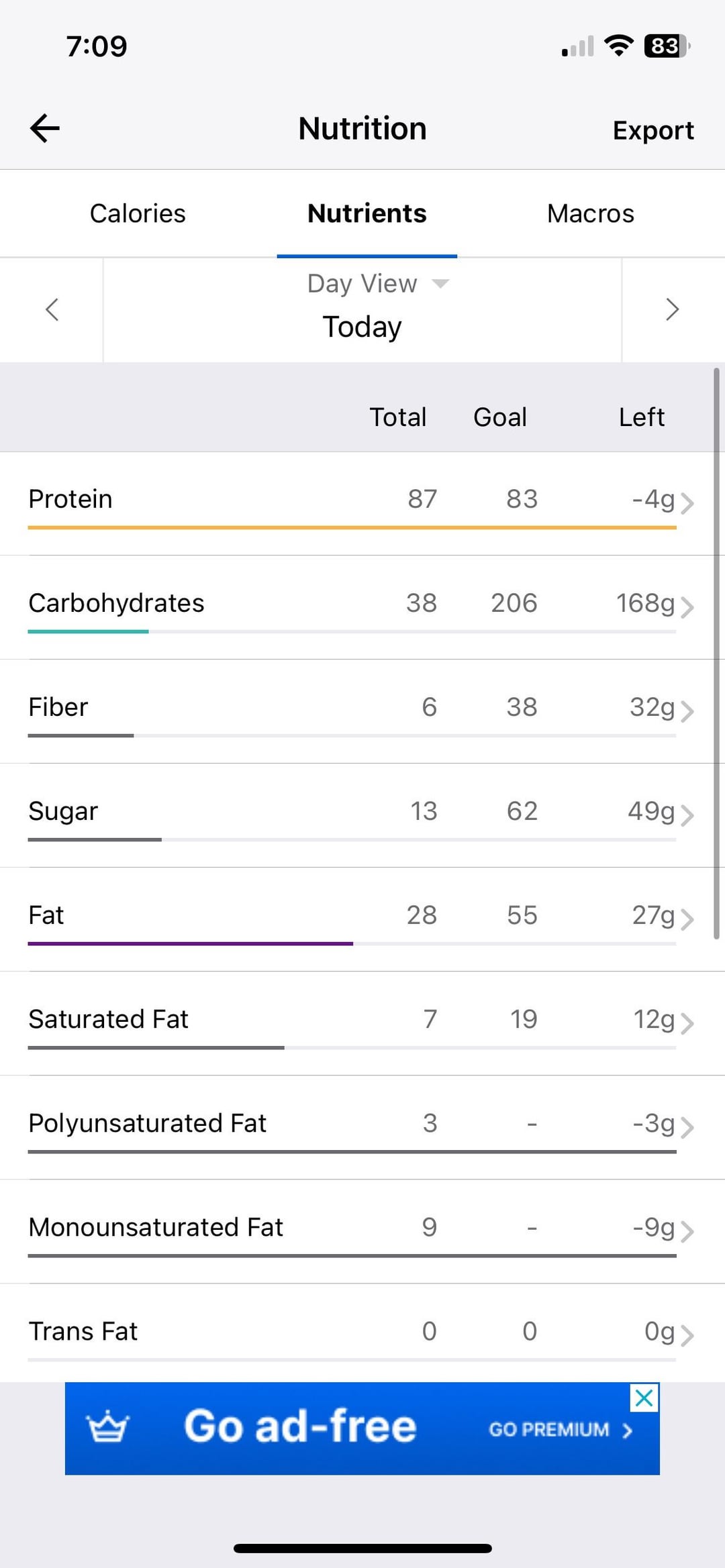View Trans Fat details
The width and height of the screenshot is (725, 1568).
(362, 1332)
